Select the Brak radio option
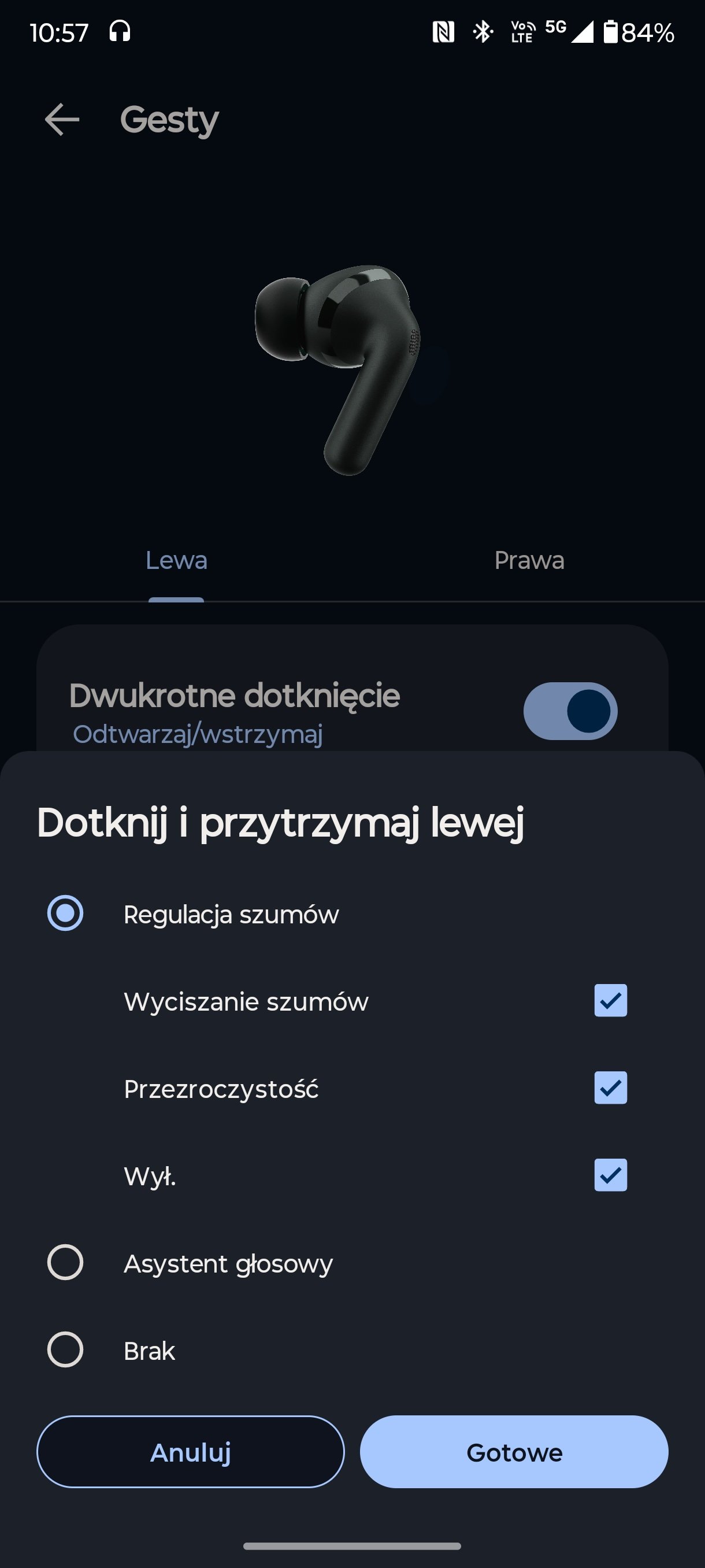 click(x=65, y=1349)
